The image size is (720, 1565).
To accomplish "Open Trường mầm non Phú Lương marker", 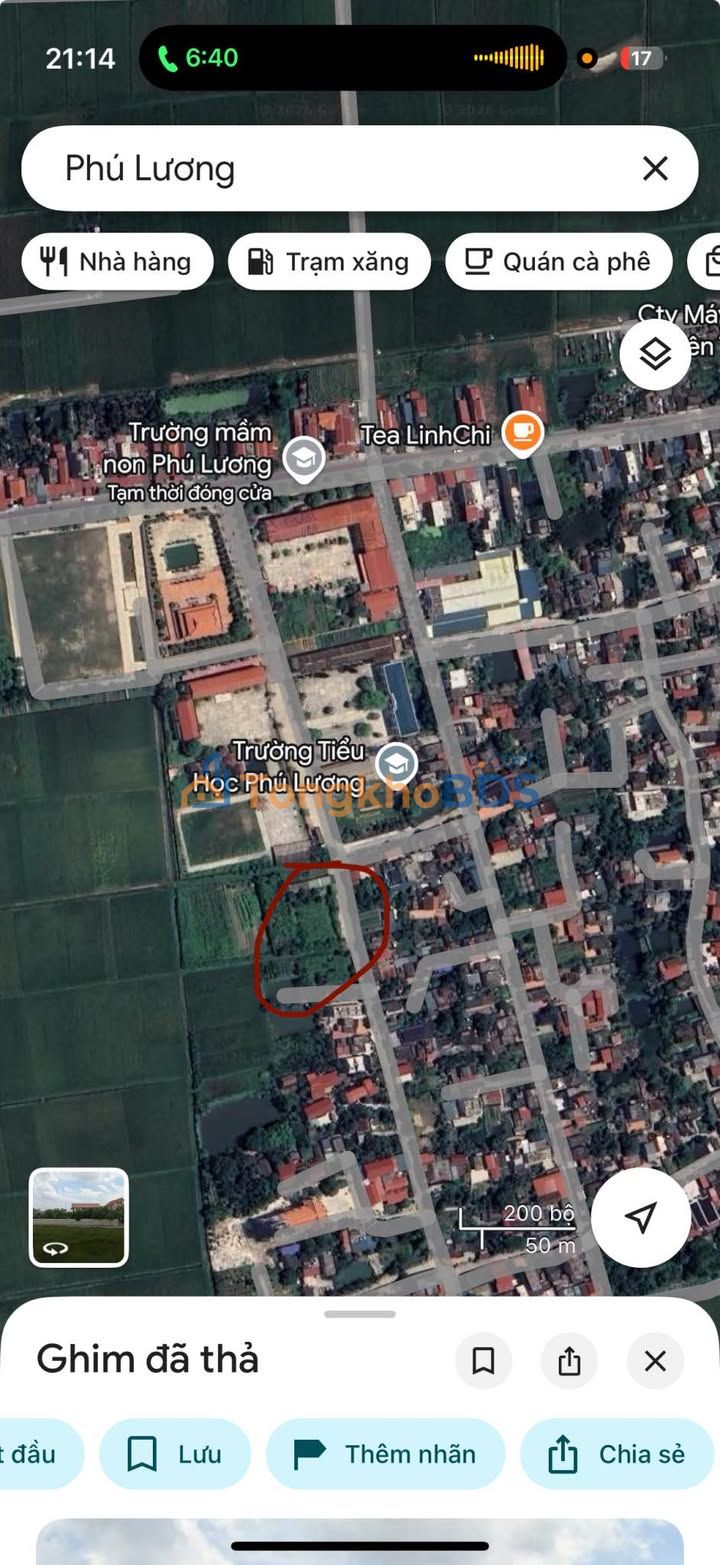I will [303, 459].
